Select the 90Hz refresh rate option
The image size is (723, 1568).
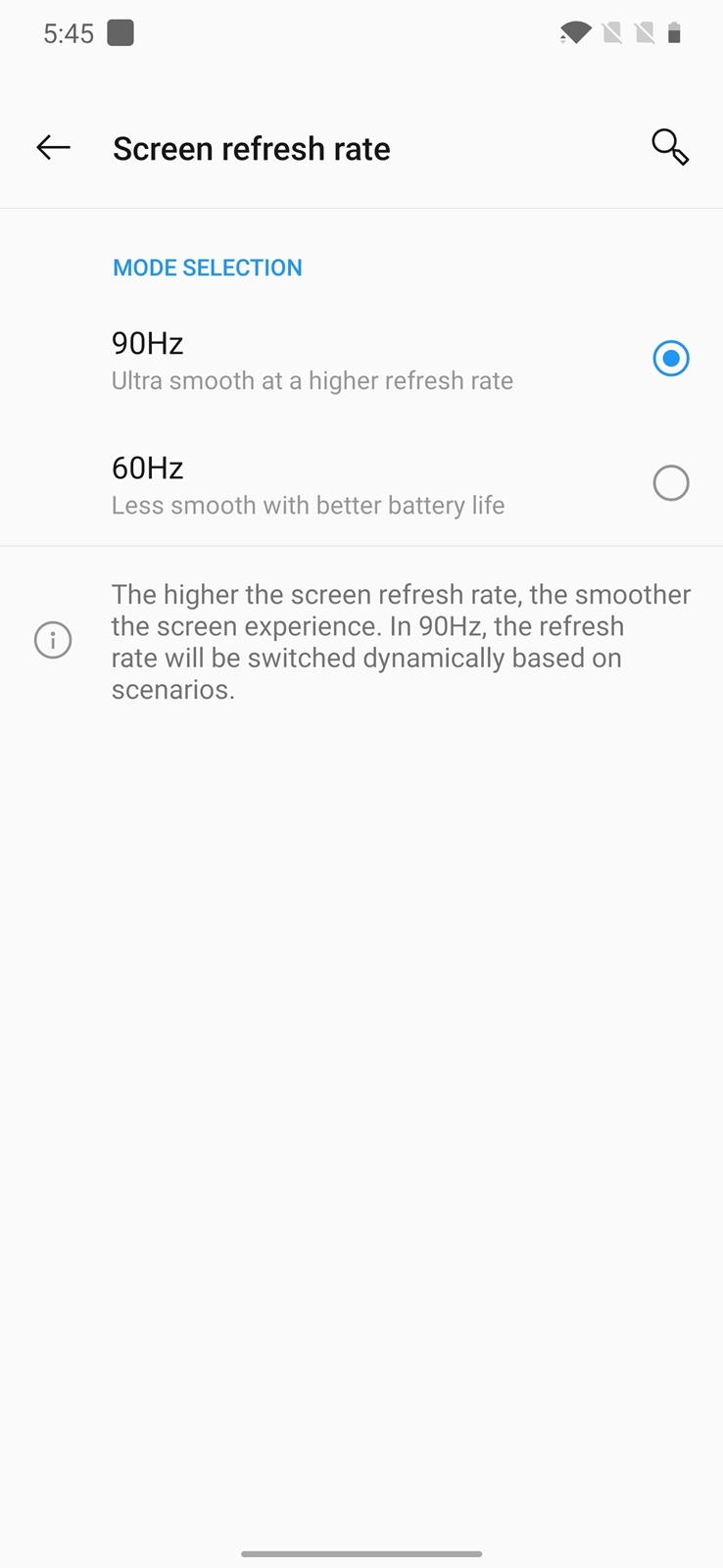click(361, 360)
